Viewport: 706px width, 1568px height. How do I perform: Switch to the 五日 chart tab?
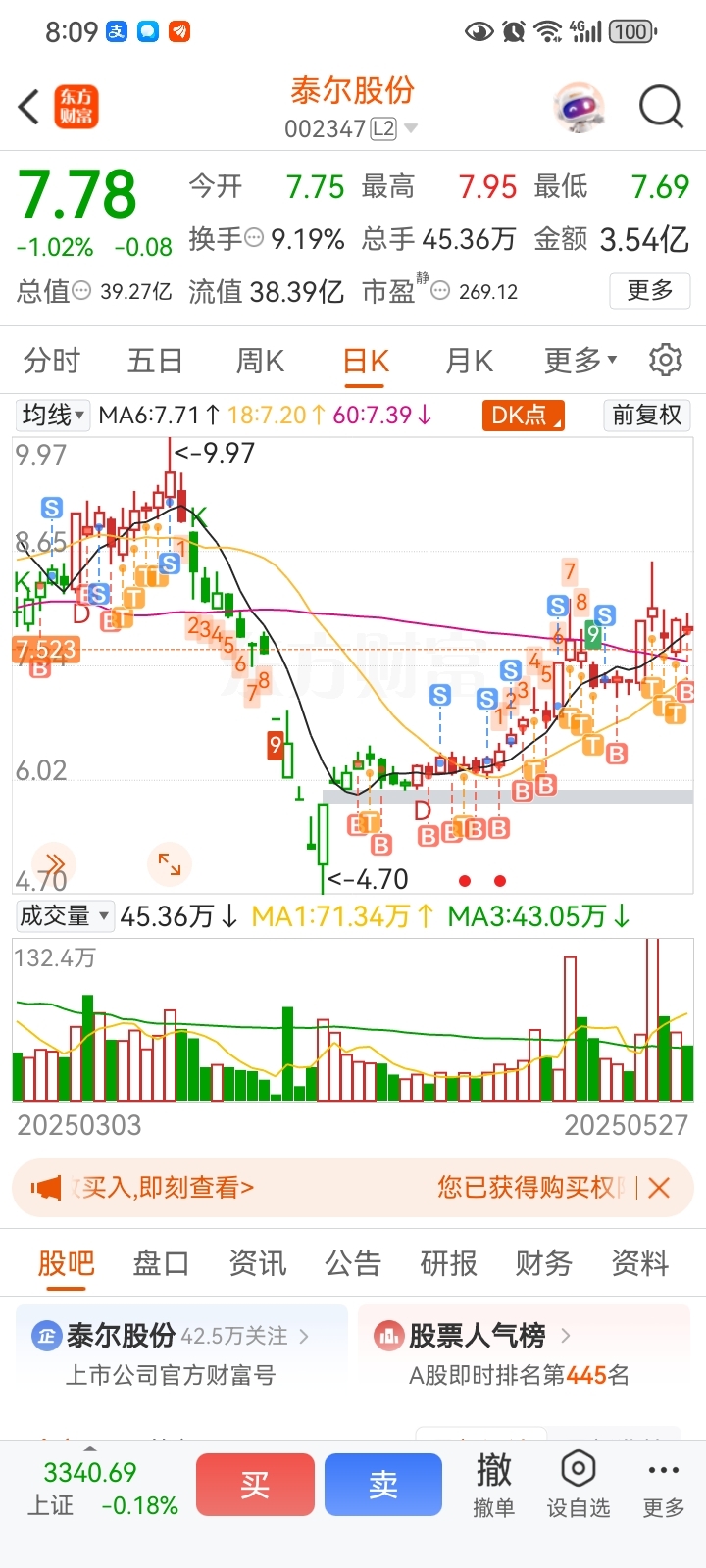pyautogui.click(x=155, y=361)
